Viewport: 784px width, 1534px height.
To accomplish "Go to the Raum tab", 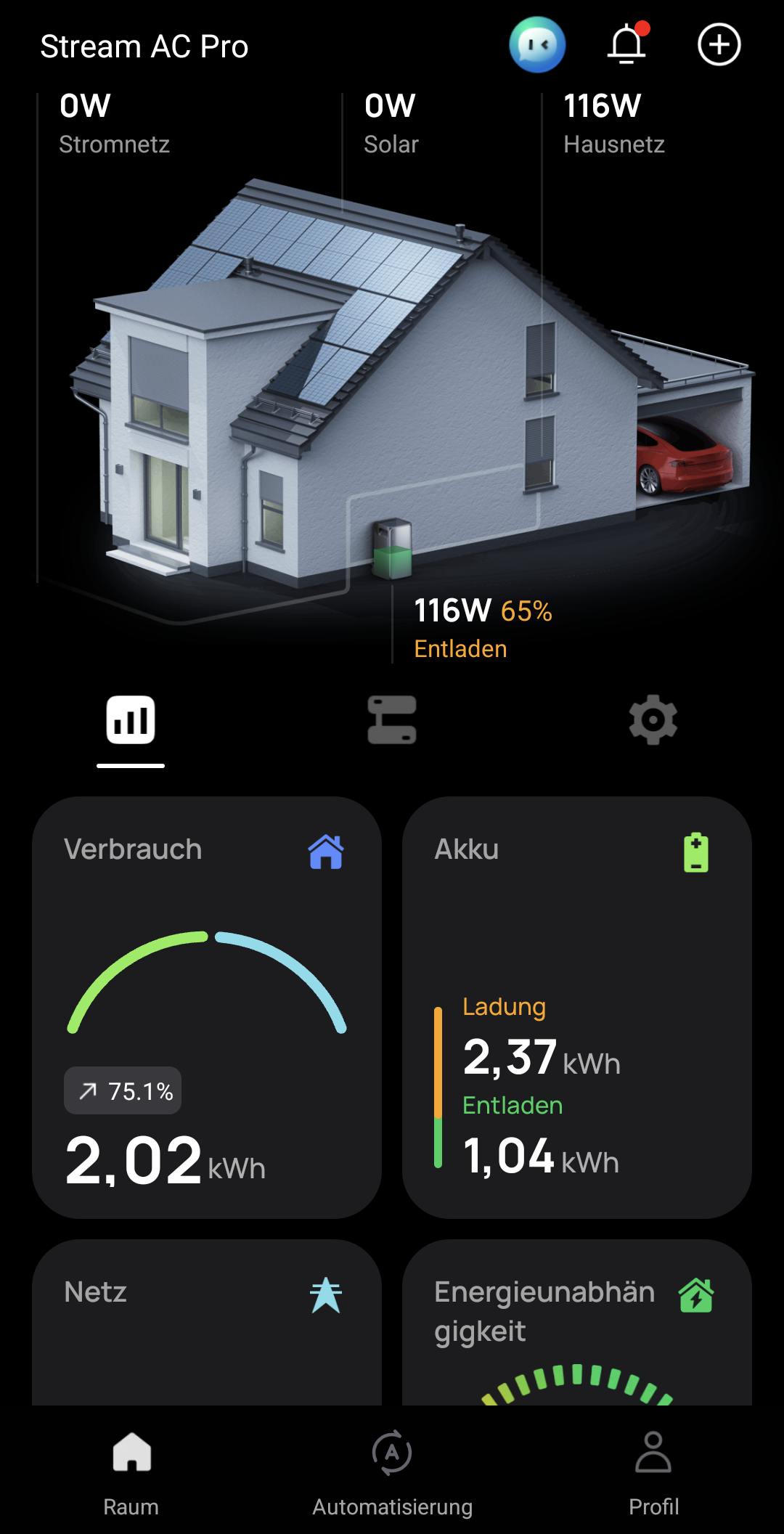I will 131,1474.
